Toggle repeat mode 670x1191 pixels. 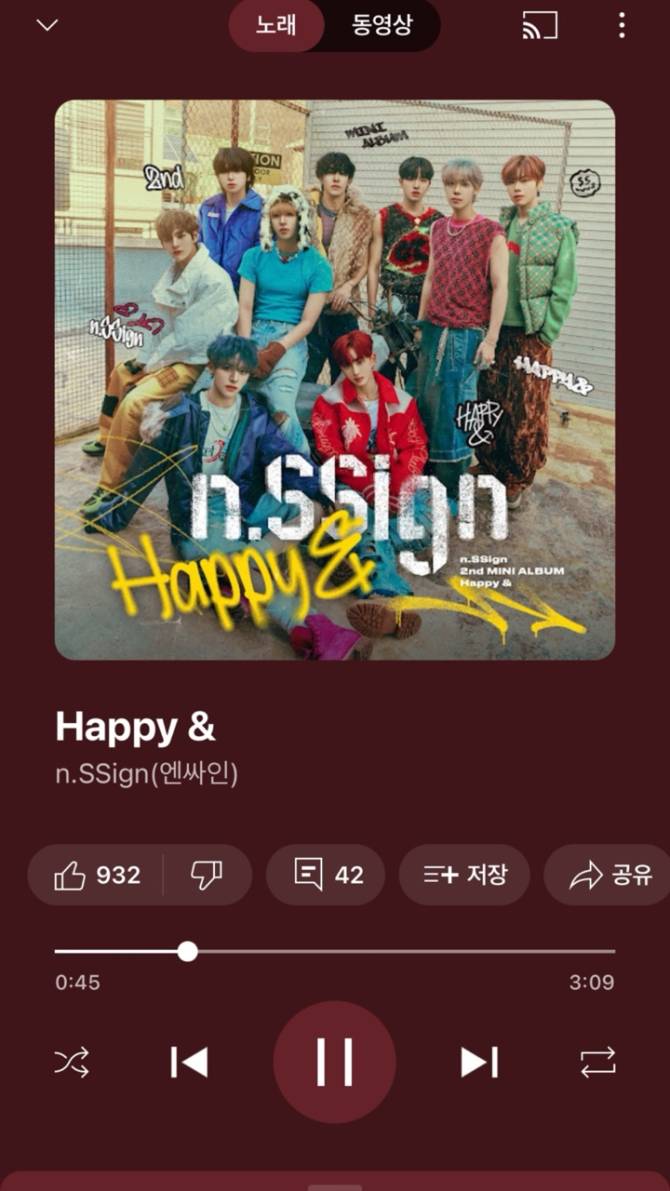tap(598, 1062)
